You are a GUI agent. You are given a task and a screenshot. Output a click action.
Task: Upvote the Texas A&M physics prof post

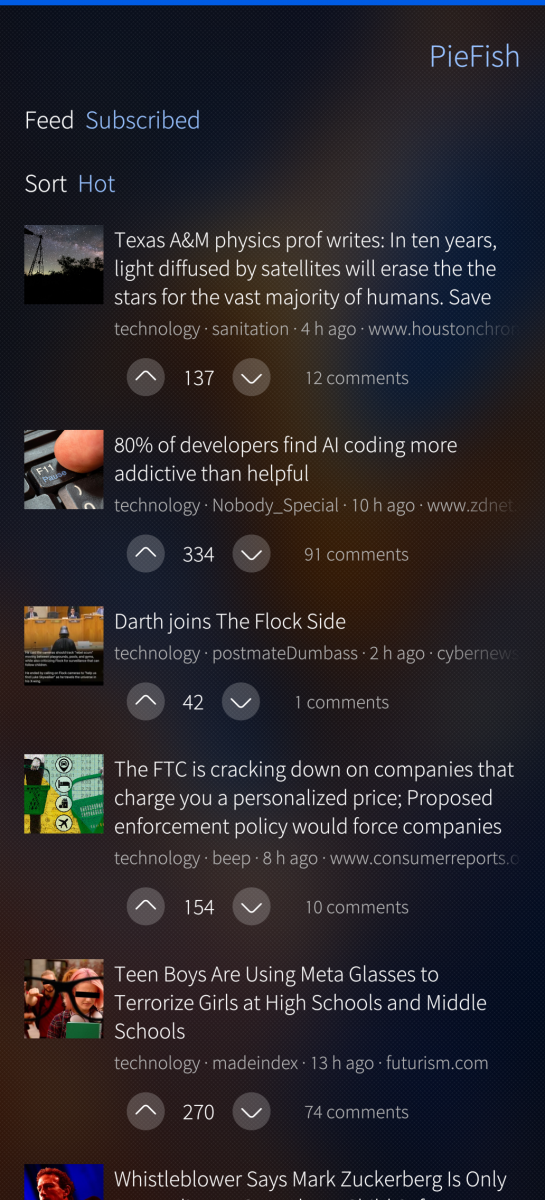146,378
